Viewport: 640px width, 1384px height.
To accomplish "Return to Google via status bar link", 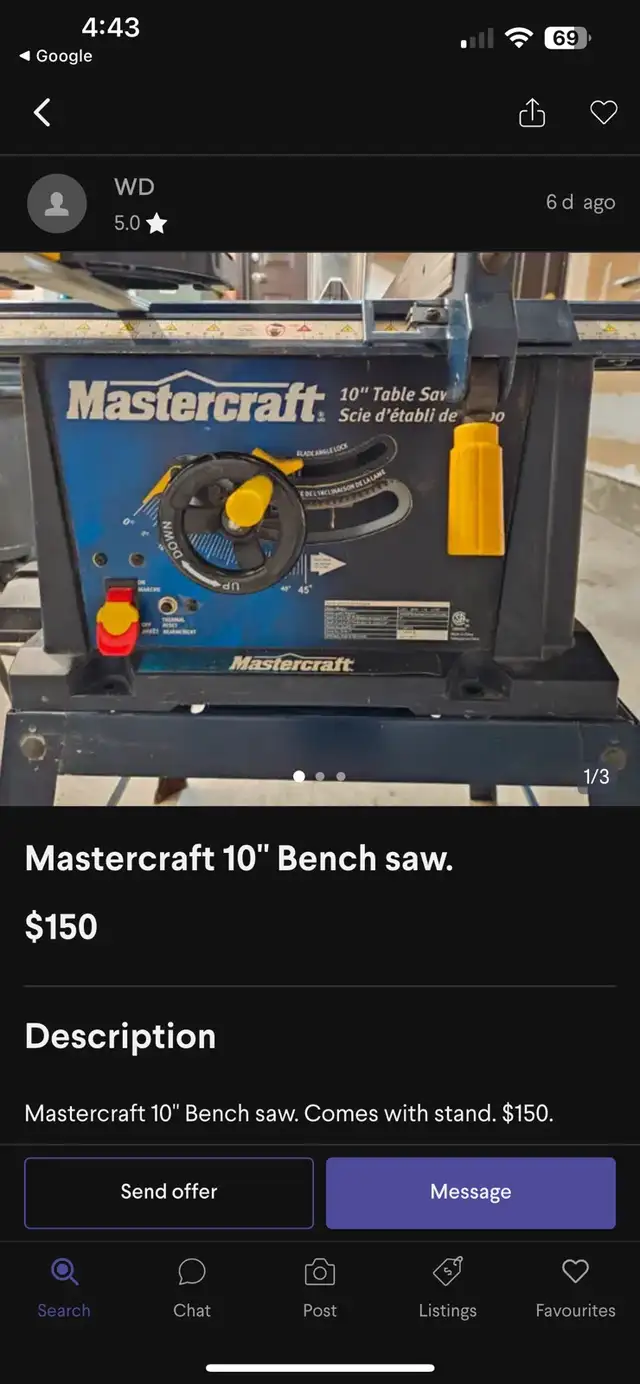I will (56, 56).
